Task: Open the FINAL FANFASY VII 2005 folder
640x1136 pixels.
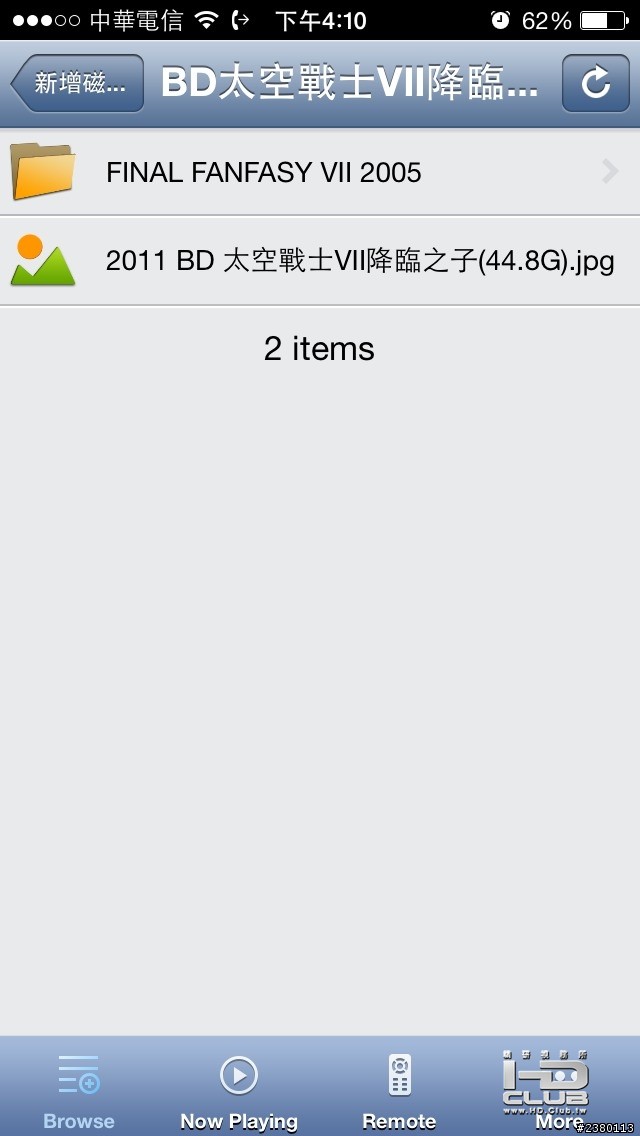Action: point(320,172)
